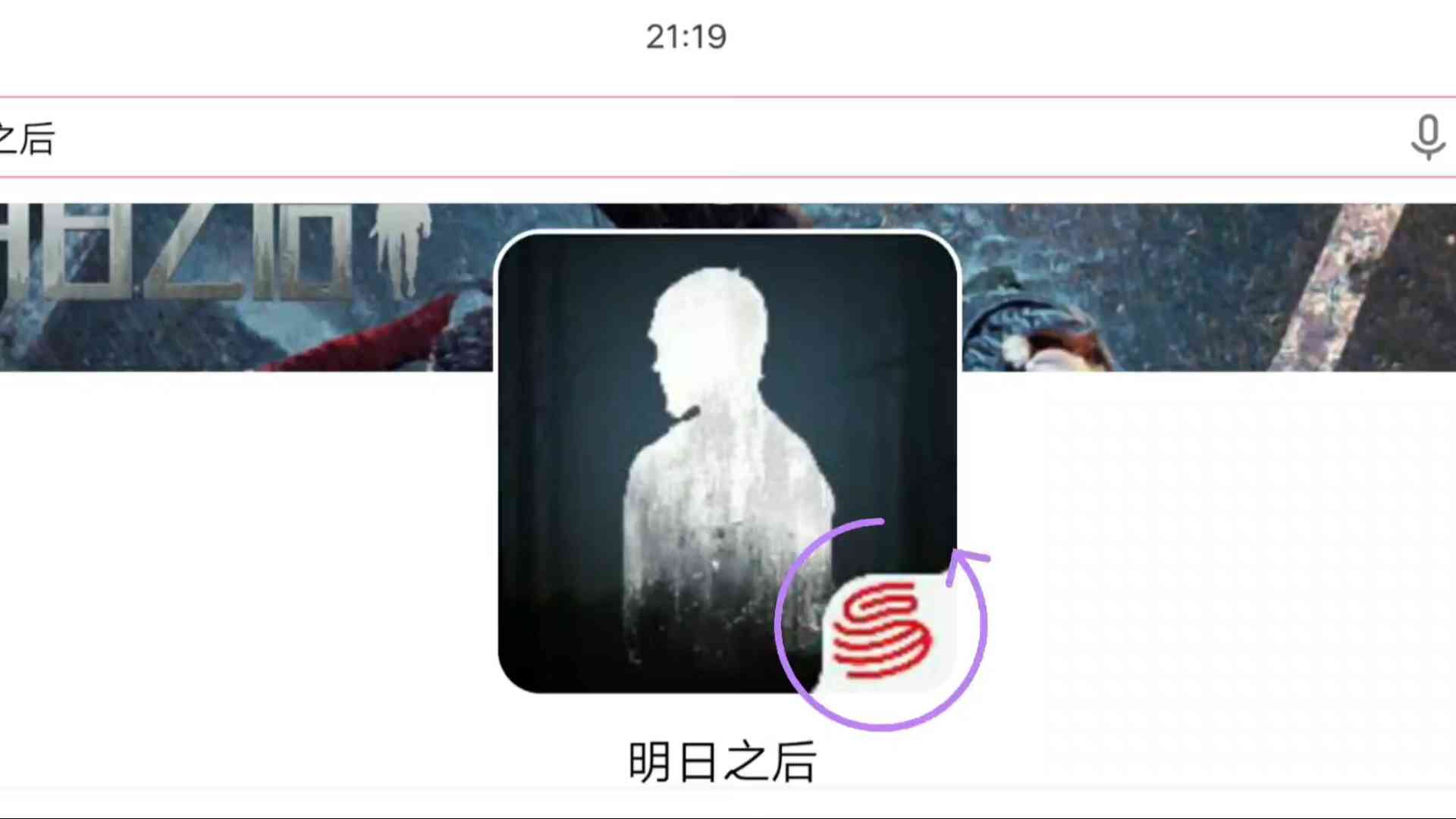This screenshot has width=1456, height=819.
Task: Open the 明日之后 app icon
Action: click(726, 461)
